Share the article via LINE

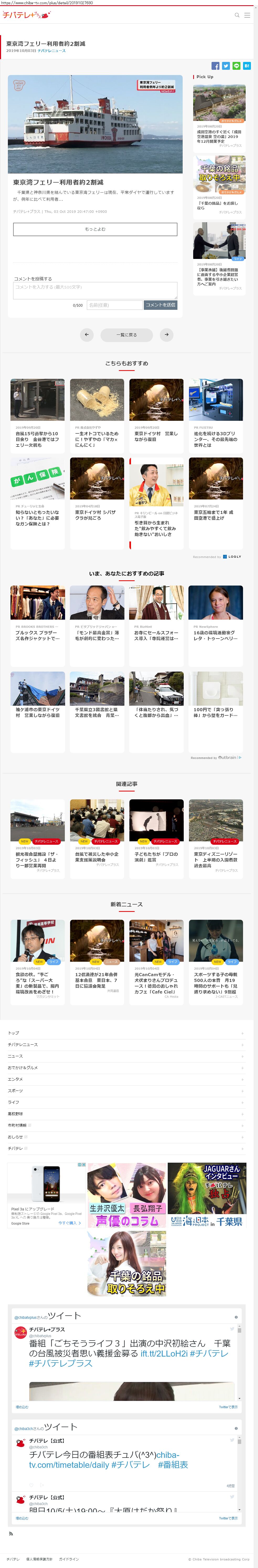pos(236,66)
